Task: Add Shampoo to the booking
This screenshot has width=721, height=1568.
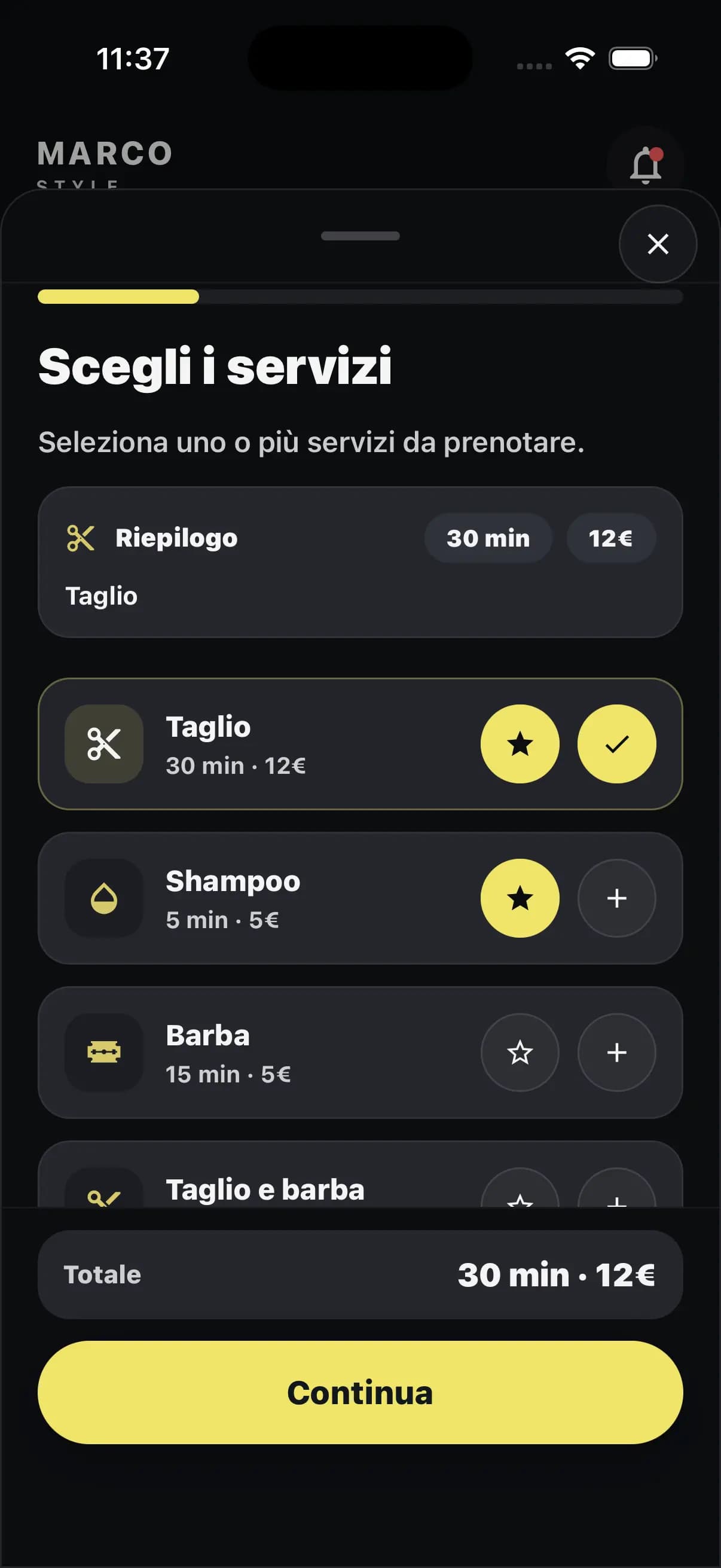Action: [616, 898]
